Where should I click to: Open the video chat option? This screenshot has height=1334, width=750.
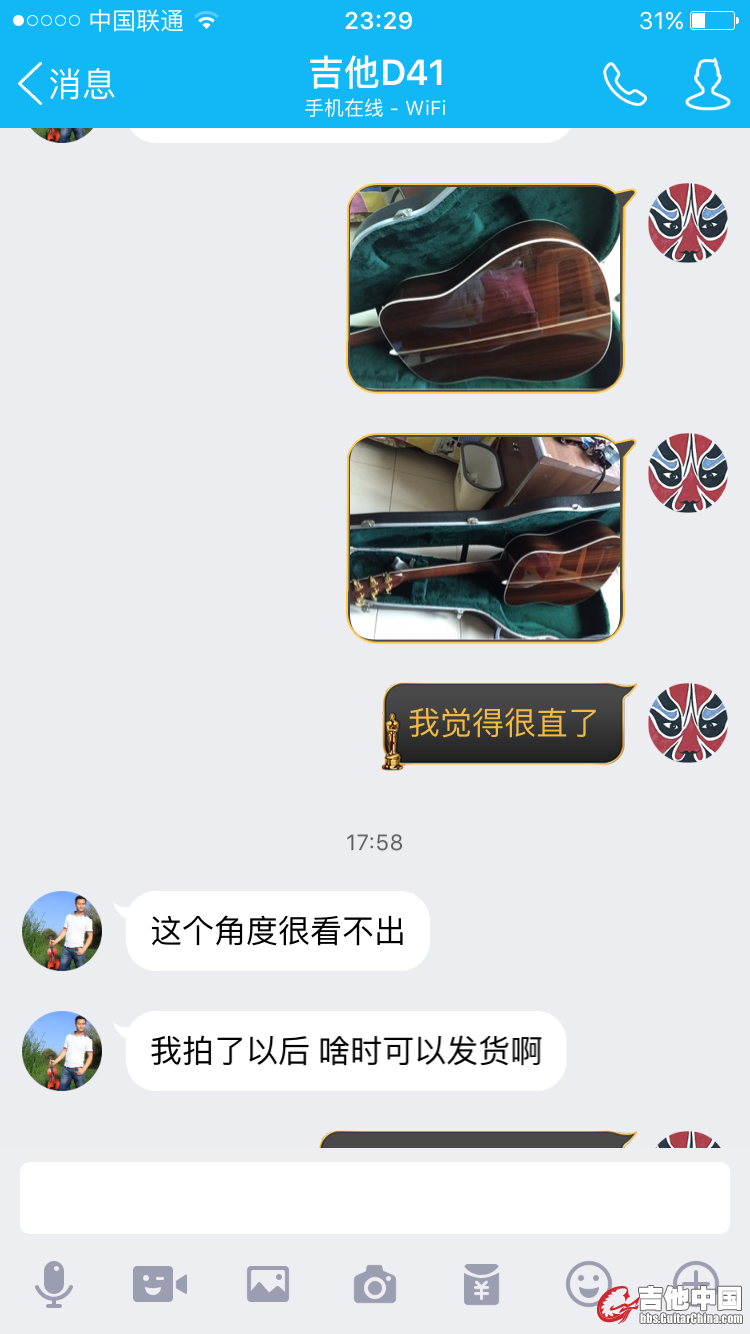point(160,1284)
